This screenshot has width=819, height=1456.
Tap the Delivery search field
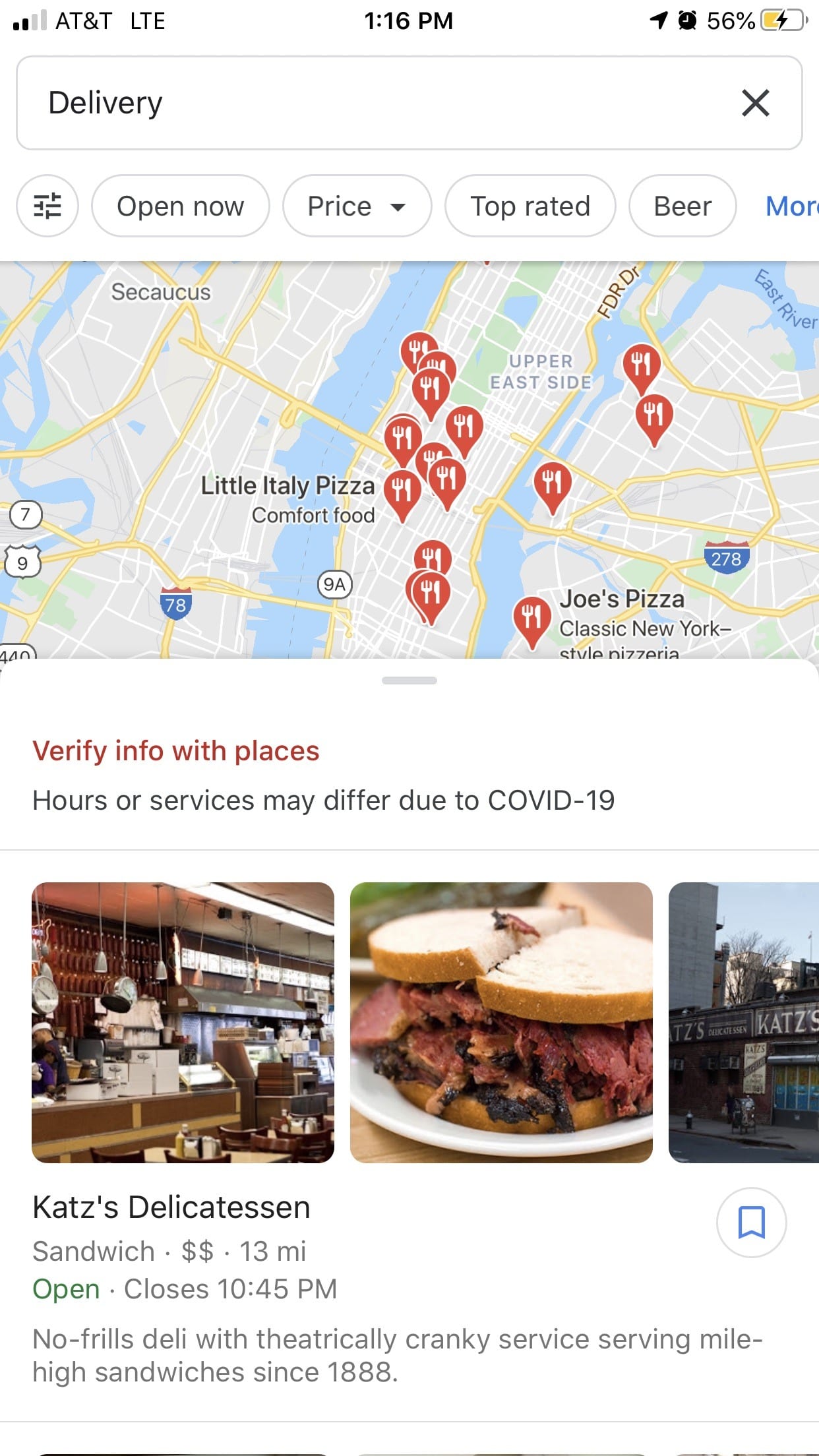pos(369,103)
